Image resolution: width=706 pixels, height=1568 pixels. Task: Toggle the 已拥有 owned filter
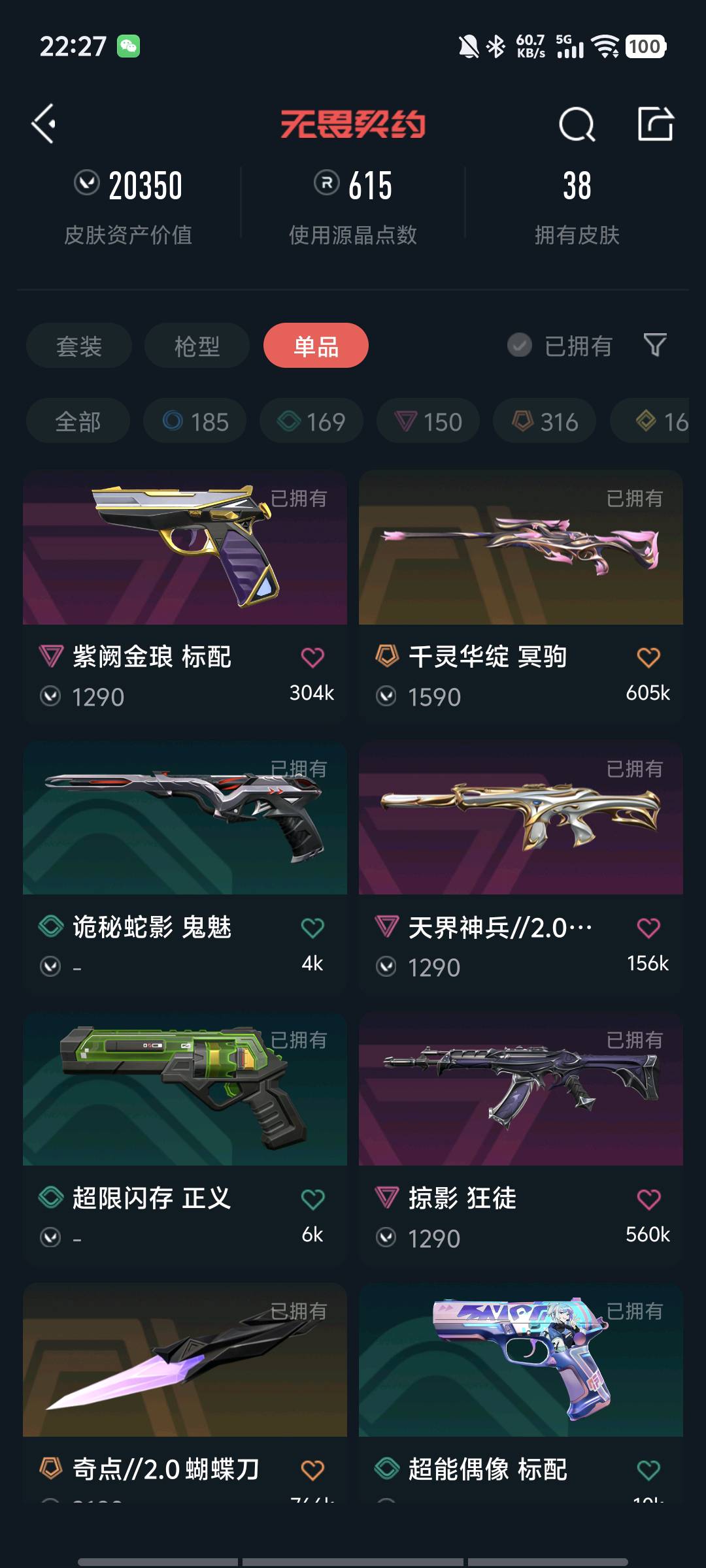point(560,346)
